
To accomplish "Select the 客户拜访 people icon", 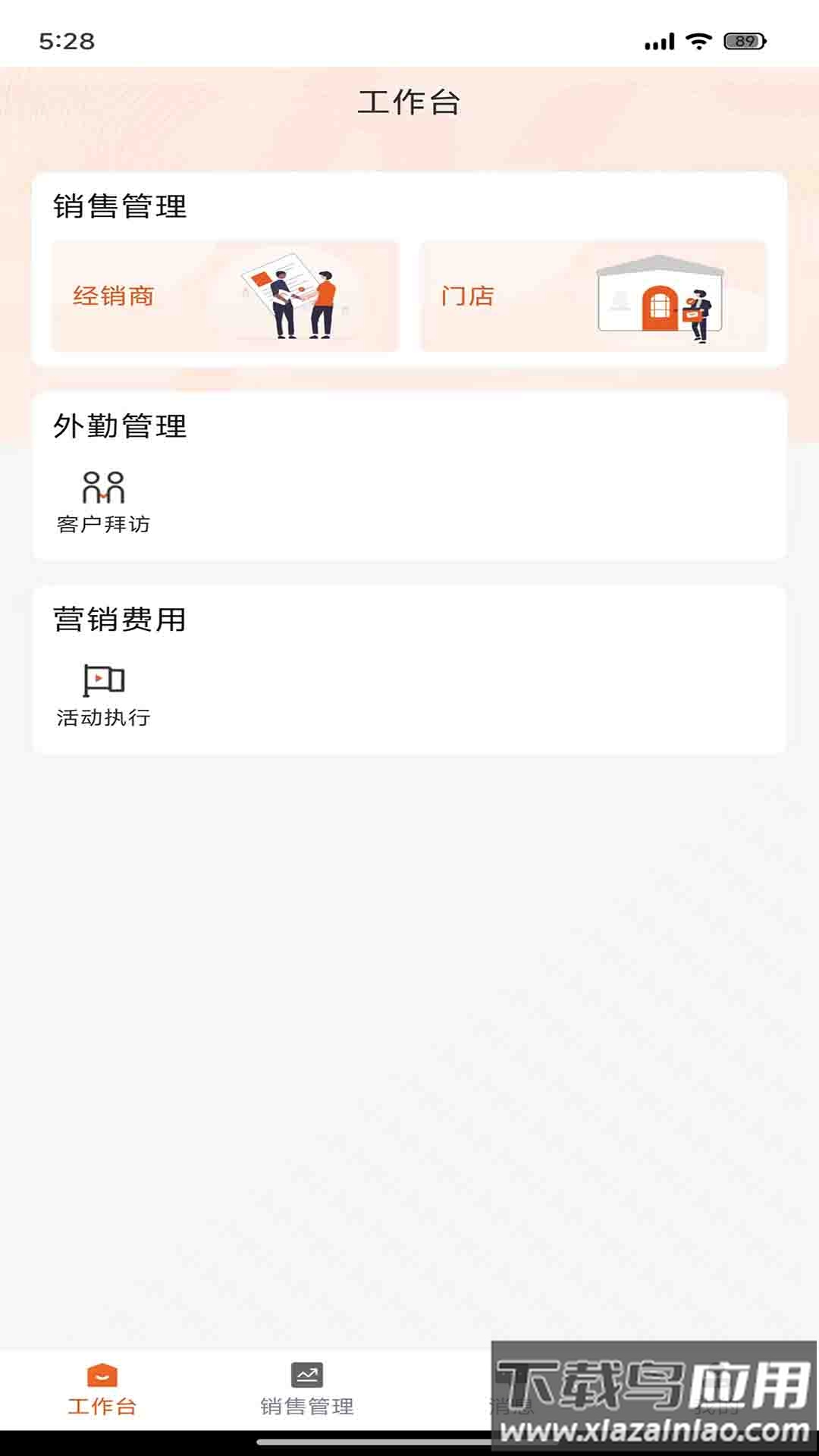I will [x=104, y=485].
